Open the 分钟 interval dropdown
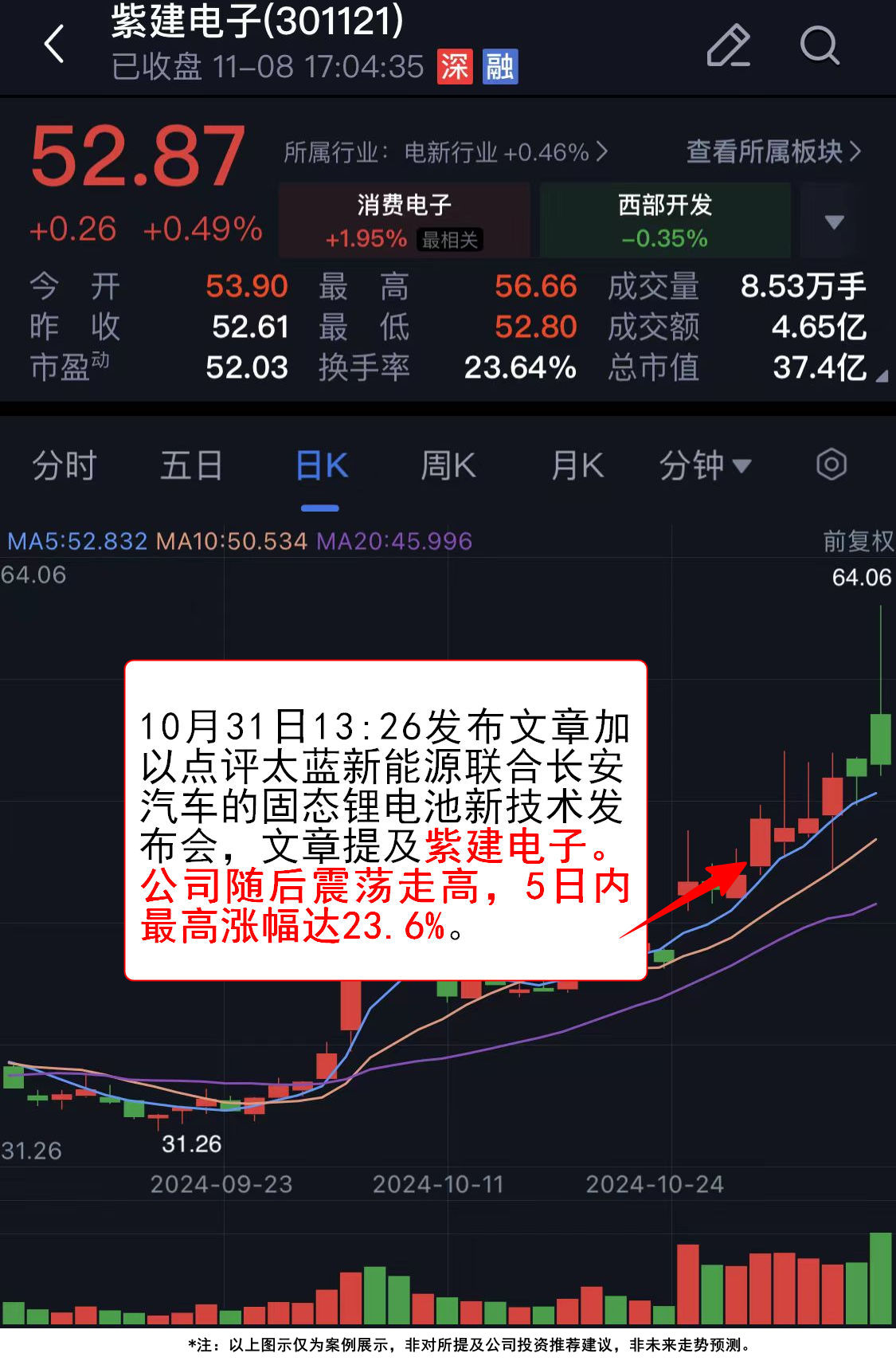The width and height of the screenshot is (896, 1361). pos(704,465)
